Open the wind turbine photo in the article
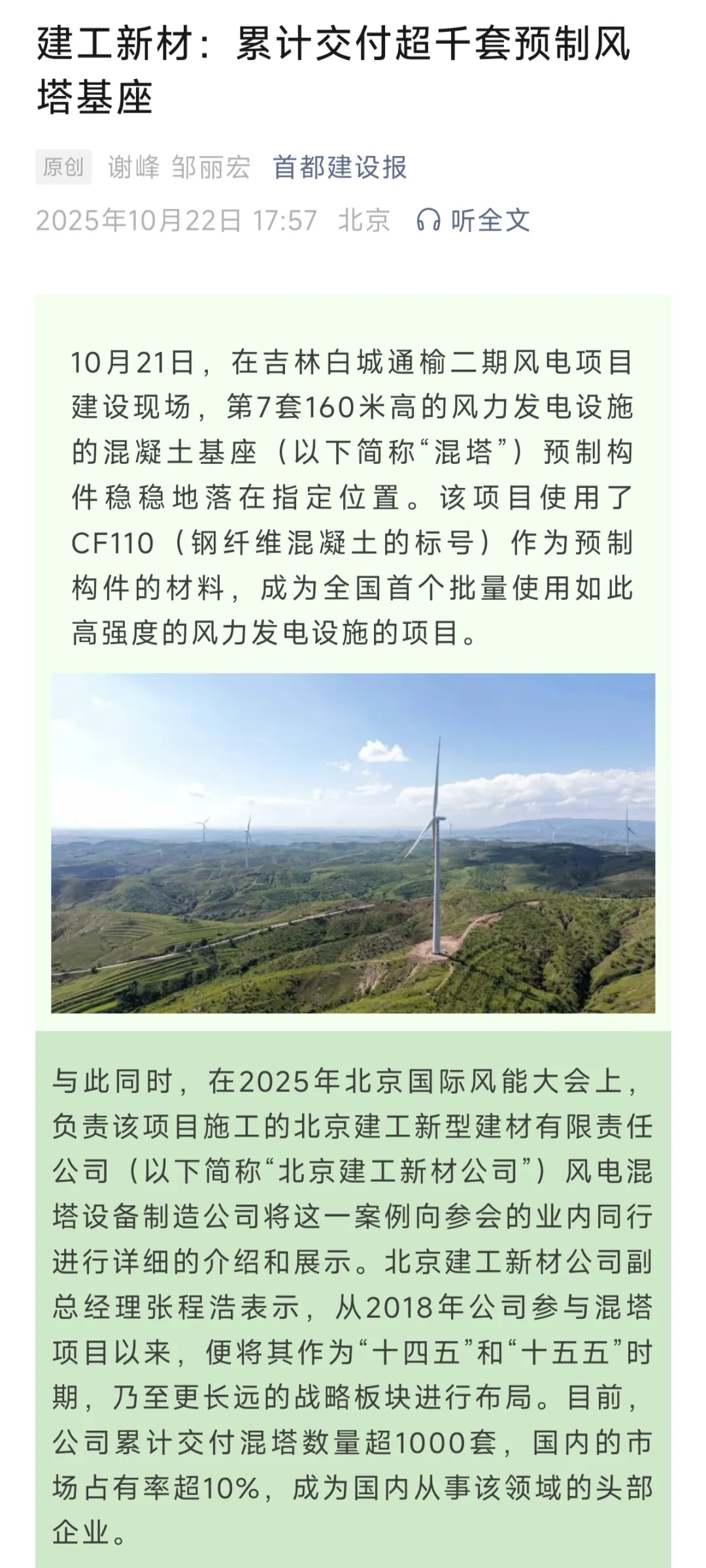Screen dimensions: 706x1568 pyautogui.click(x=353, y=843)
